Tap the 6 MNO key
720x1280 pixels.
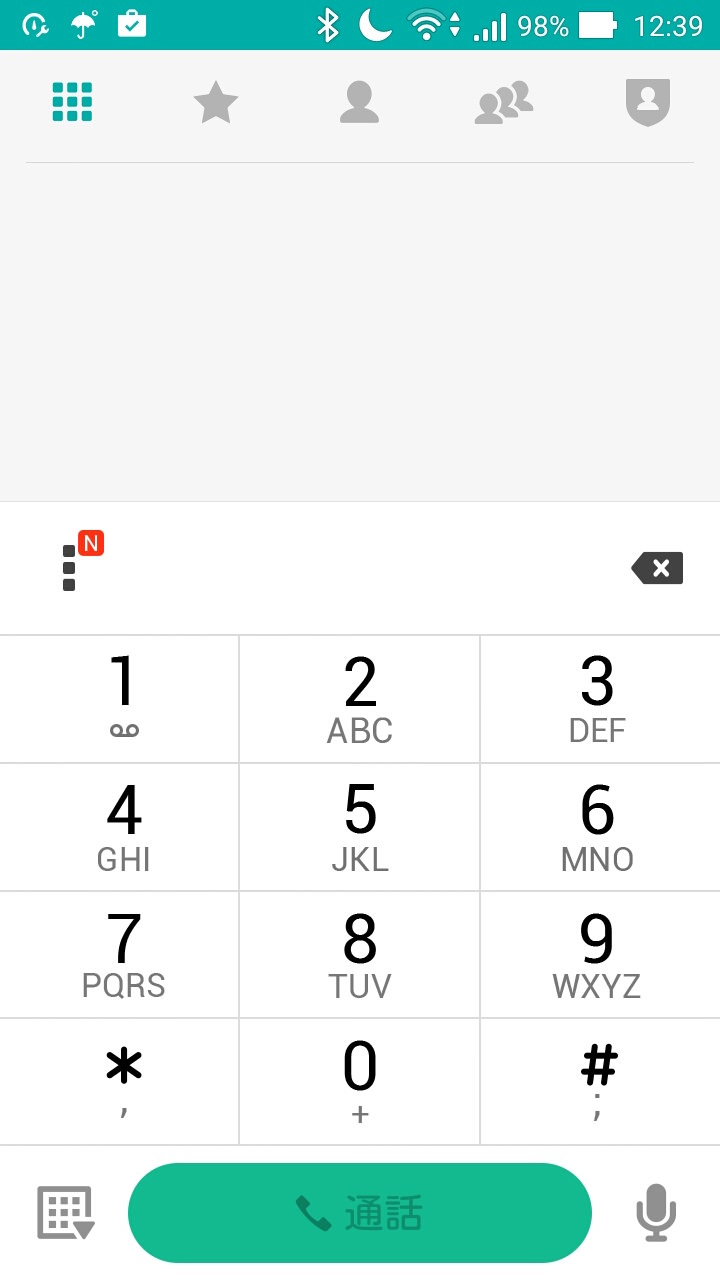tap(600, 827)
